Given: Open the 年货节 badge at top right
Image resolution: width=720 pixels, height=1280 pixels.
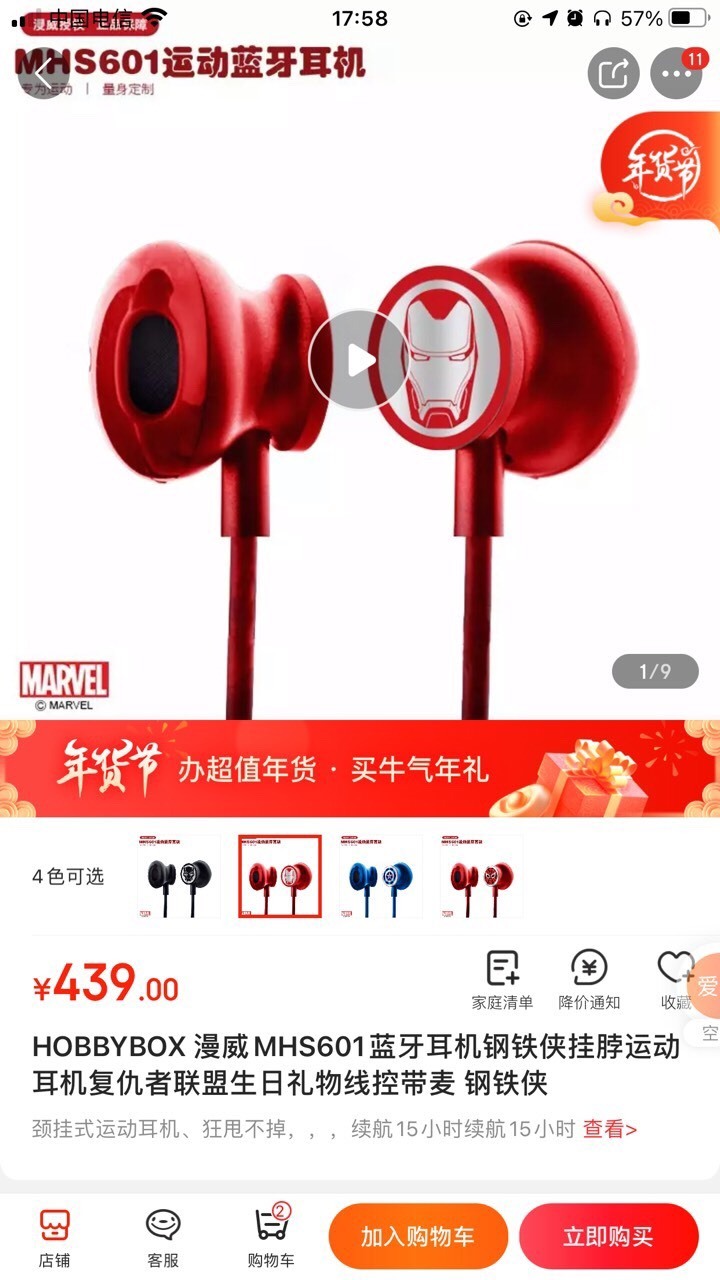Looking at the screenshot, I should 658,165.
